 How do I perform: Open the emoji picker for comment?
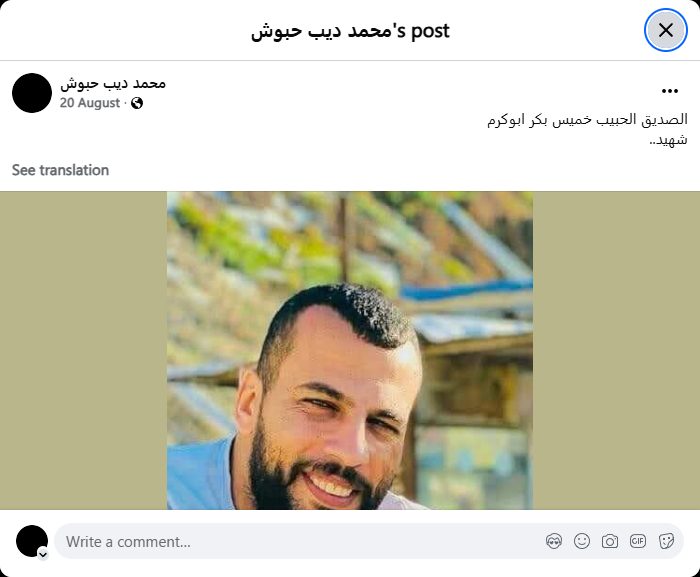[x=582, y=541]
